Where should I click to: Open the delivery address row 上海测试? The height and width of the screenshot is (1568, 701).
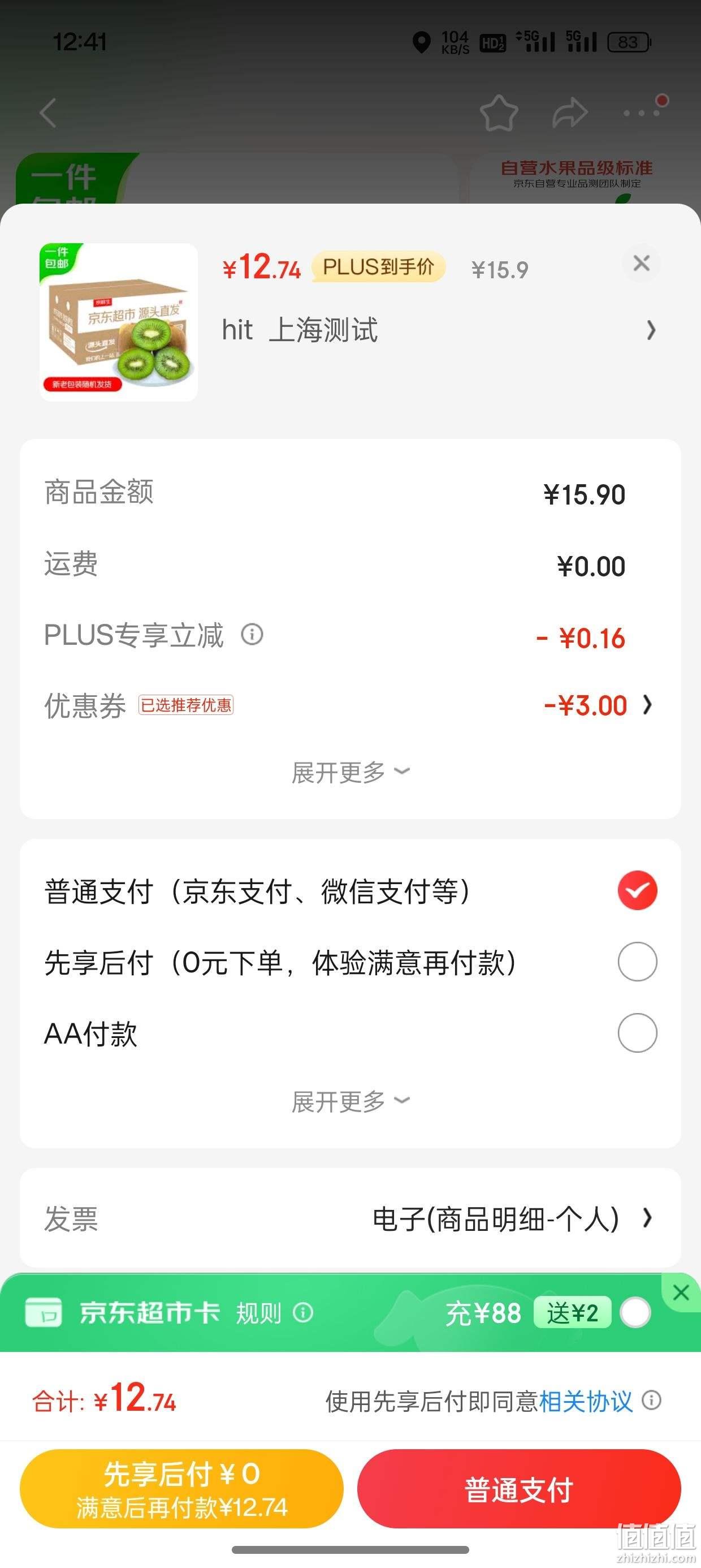click(439, 330)
